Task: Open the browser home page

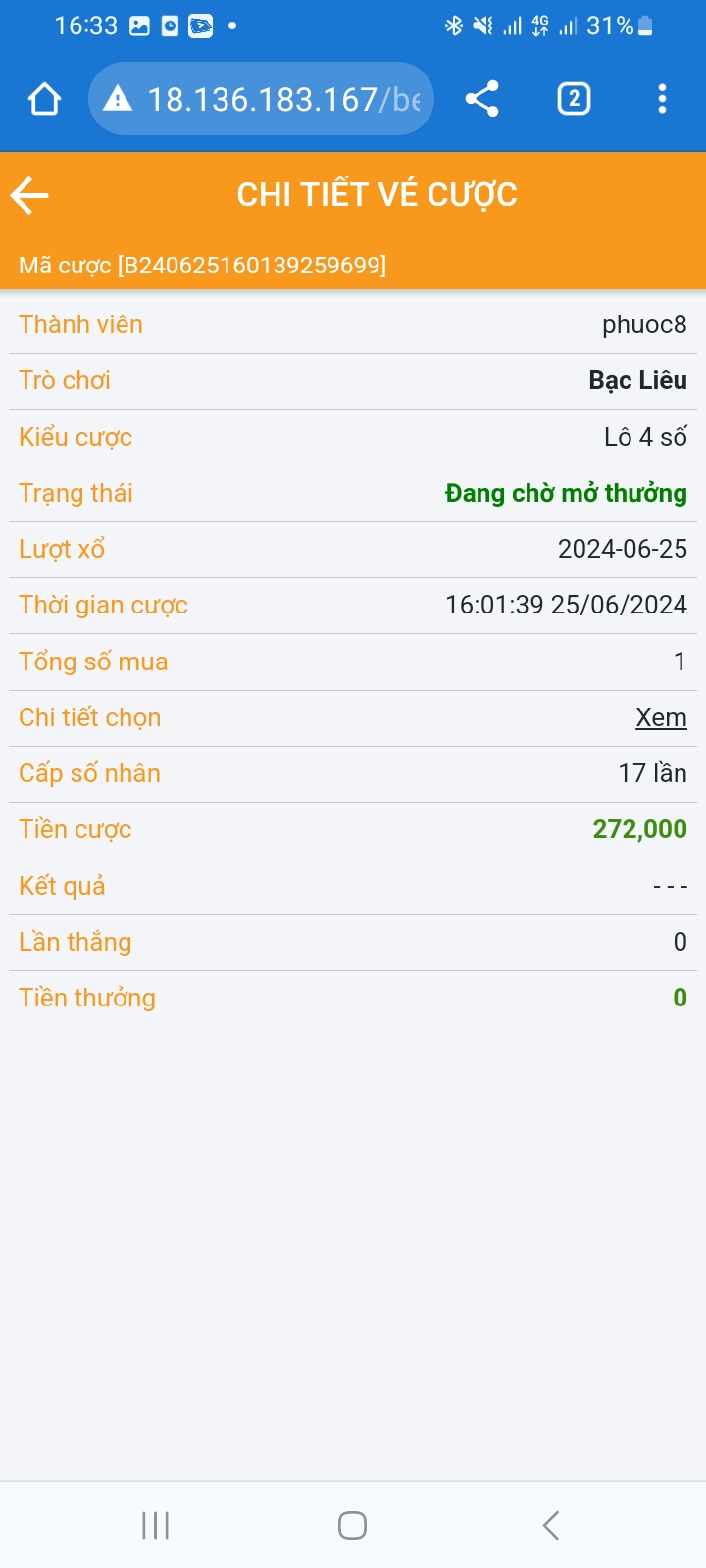Action: pos(45,99)
